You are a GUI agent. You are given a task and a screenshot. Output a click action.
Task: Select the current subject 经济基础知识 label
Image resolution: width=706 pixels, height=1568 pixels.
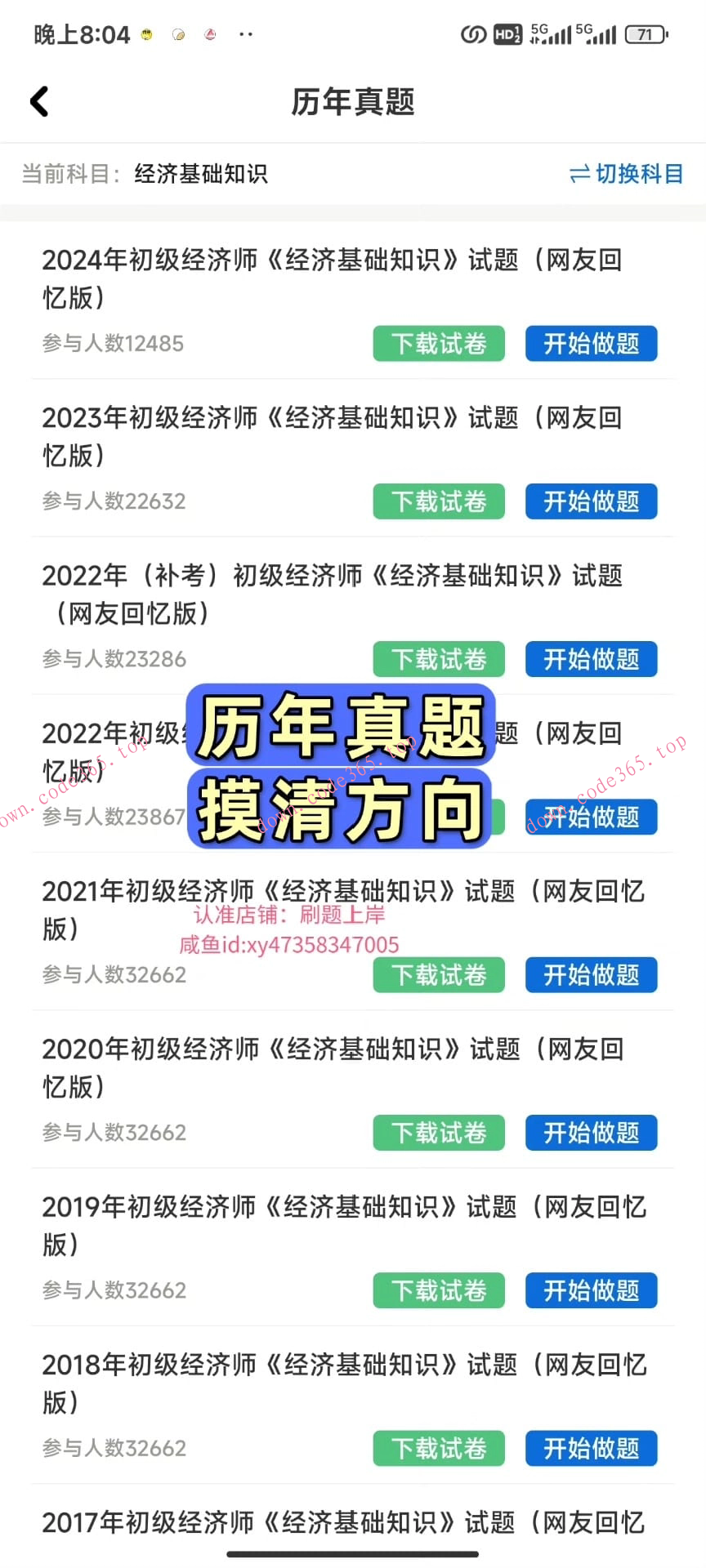point(201,174)
